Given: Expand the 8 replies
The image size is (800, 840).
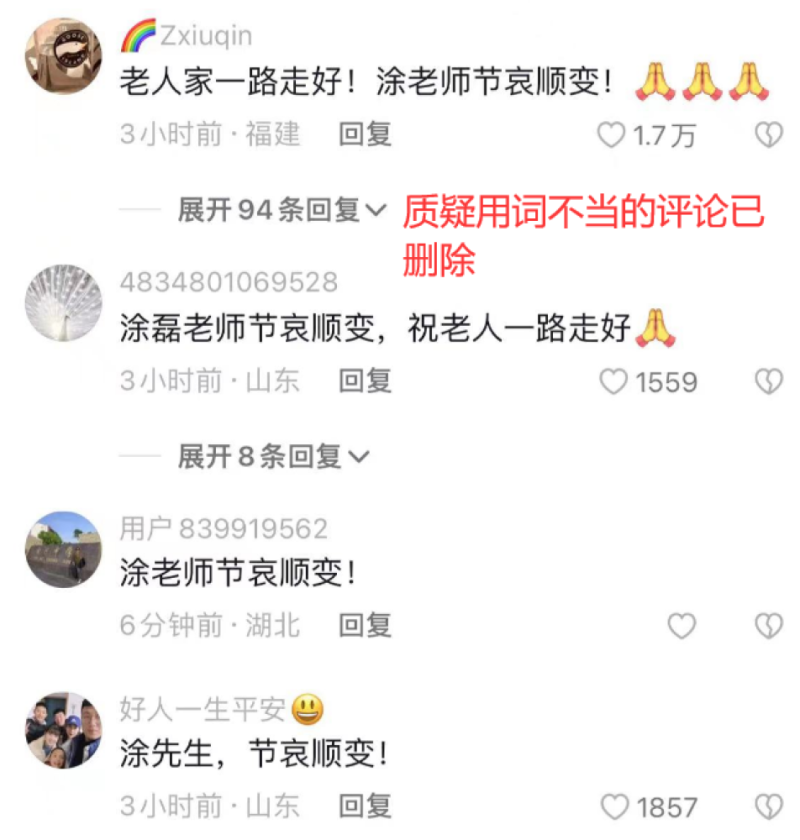Looking at the screenshot, I should coord(273,457).
